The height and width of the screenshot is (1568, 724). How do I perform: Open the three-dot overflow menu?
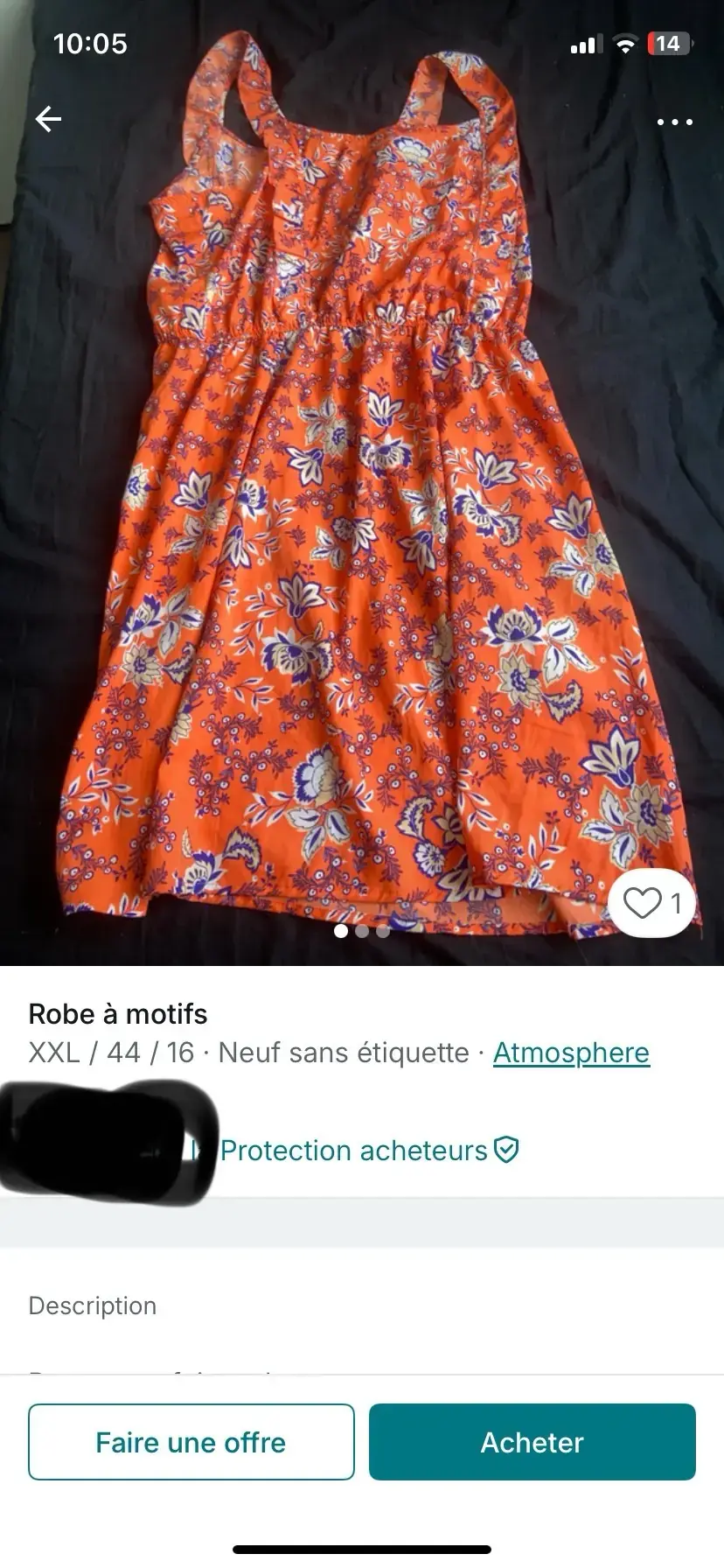674,122
